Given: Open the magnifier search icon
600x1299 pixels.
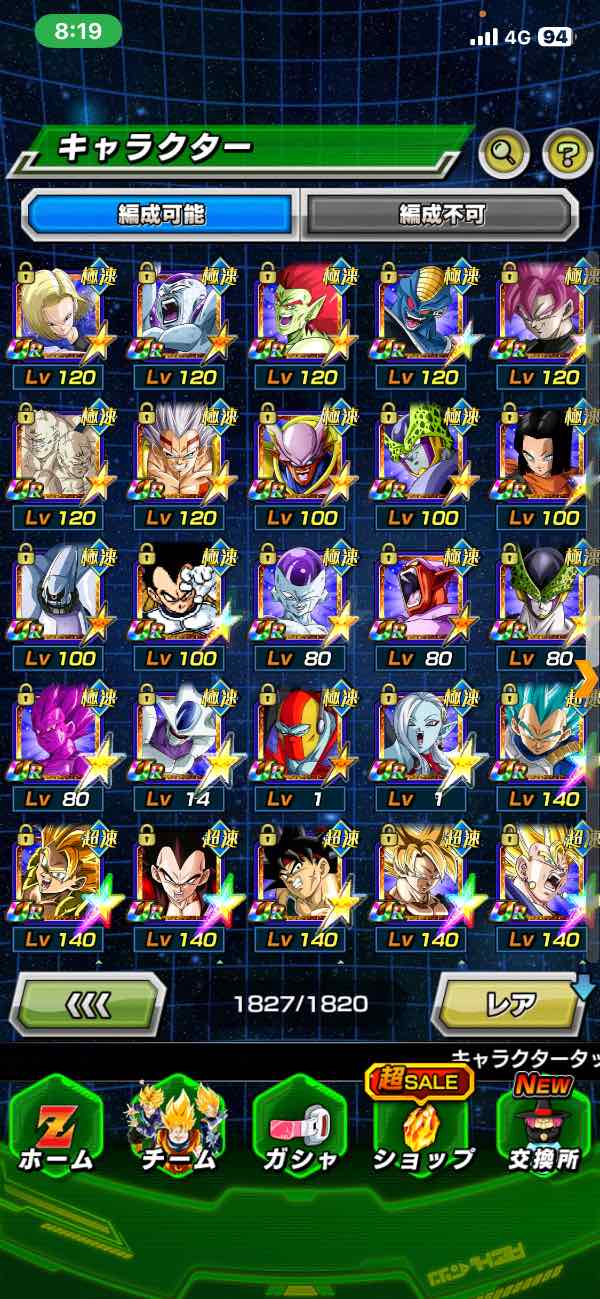Looking at the screenshot, I should click(504, 153).
